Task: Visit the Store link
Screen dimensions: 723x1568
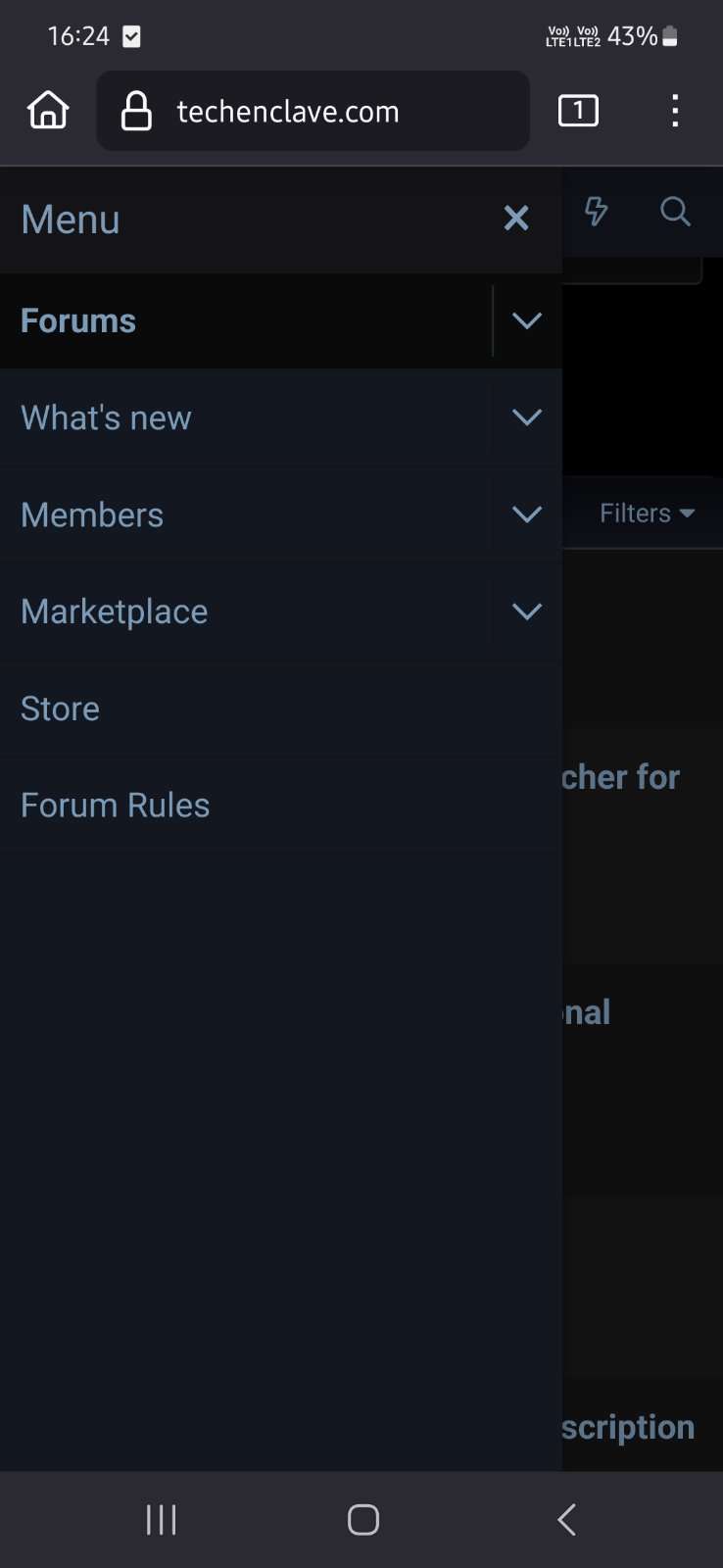Action: coord(60,709)
